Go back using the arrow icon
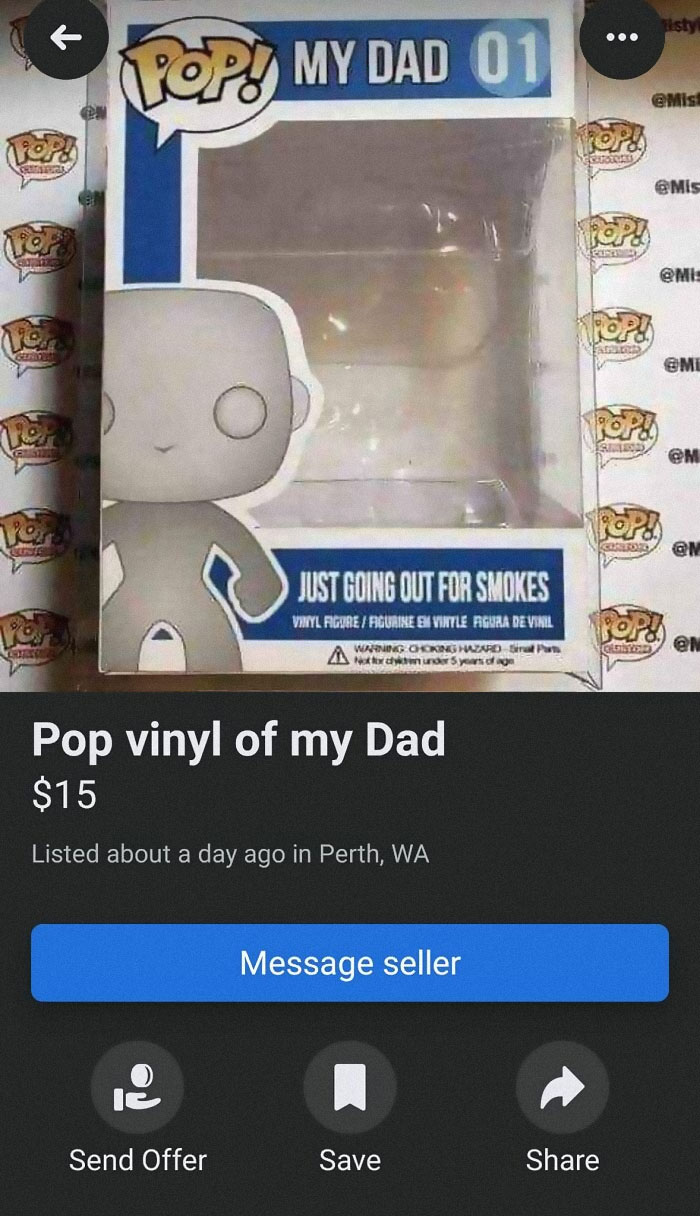The image size is (700, 1216). [x=66, y=37]
